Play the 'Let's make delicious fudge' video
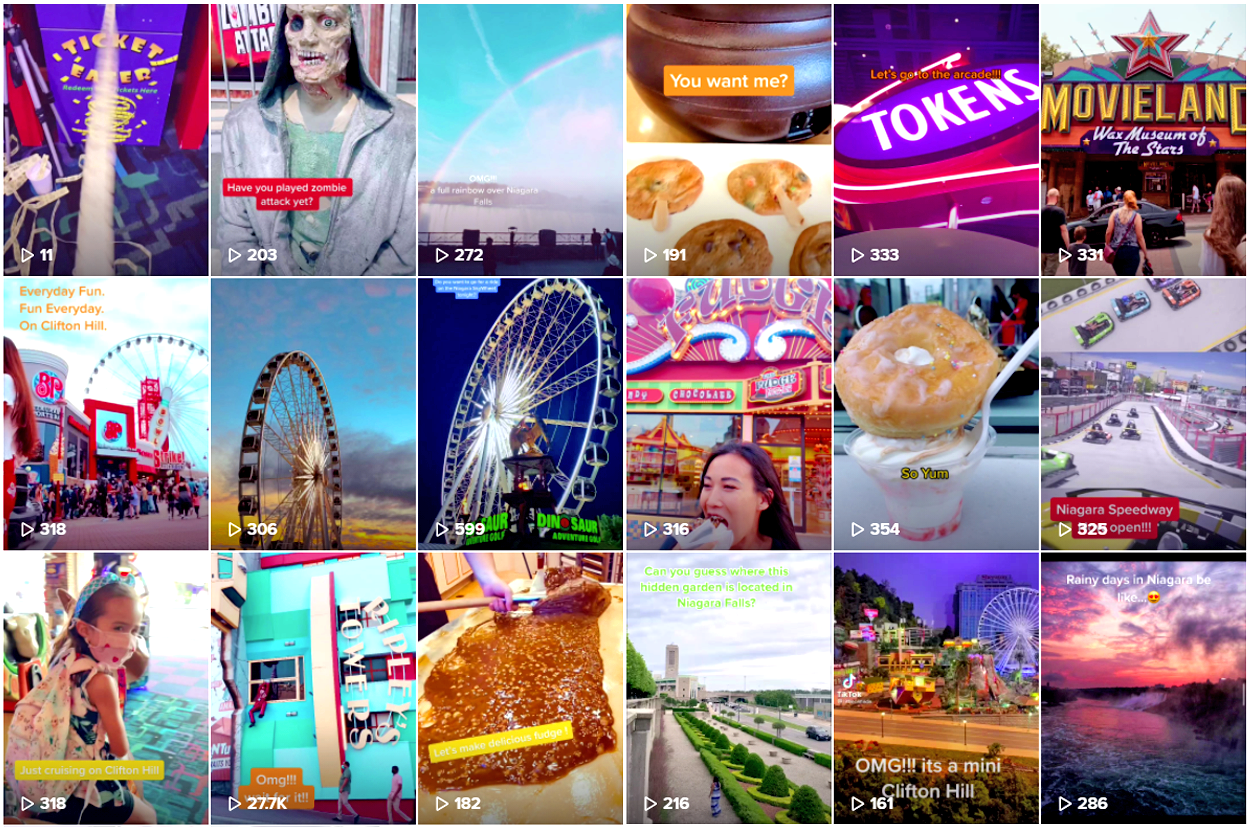The height and width of the screenshot is (830, 1250). click(x=520, y=688)
